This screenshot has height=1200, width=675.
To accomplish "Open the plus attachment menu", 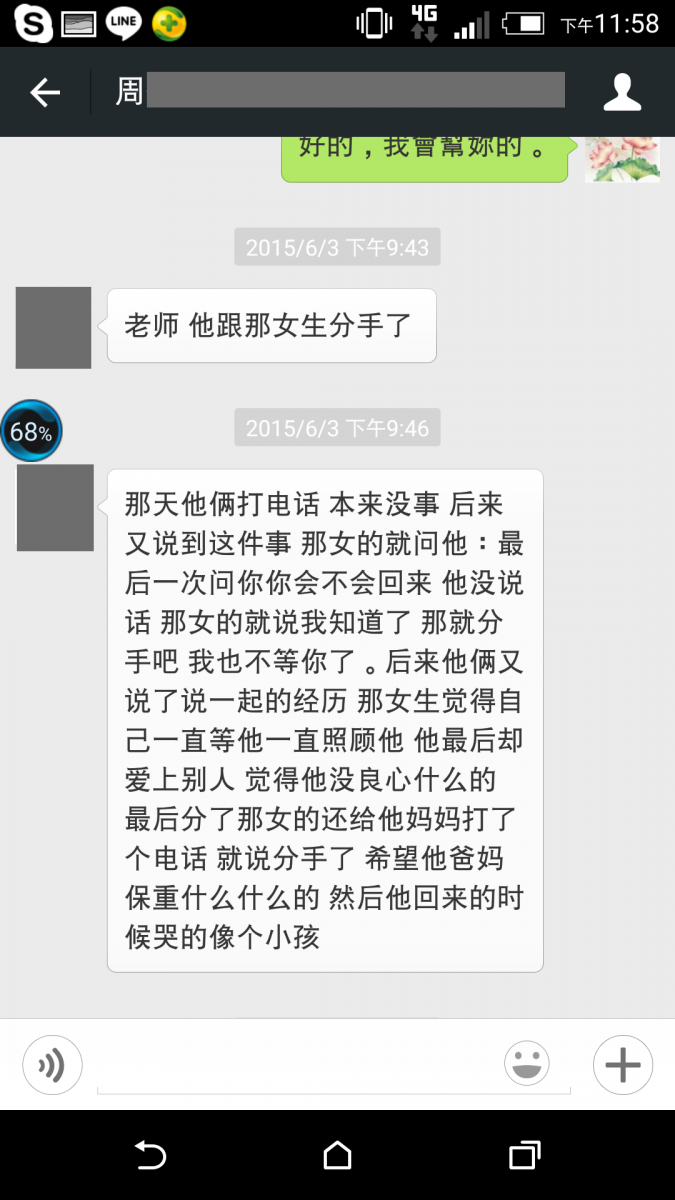I will coord(622,1065).
